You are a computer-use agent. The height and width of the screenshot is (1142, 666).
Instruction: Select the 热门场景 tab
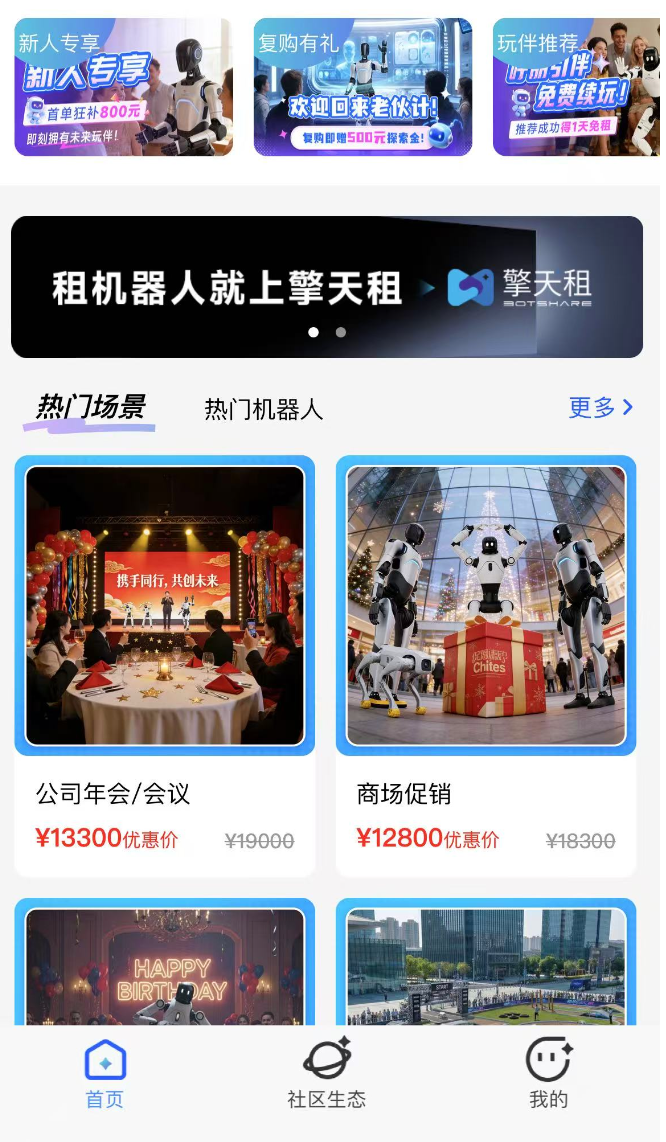click(90, 408)
